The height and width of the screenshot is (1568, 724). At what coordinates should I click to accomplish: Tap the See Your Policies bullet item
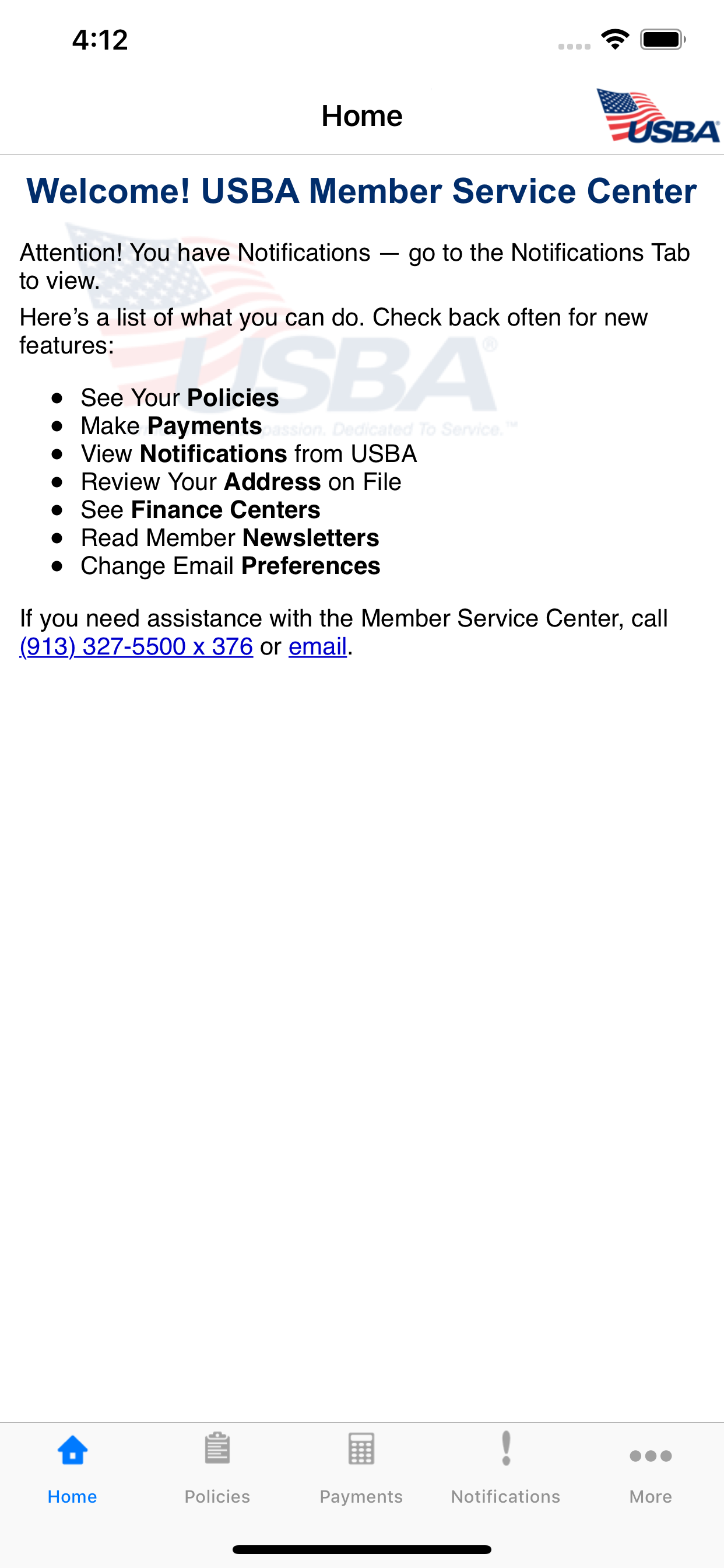tap(180, 397)
